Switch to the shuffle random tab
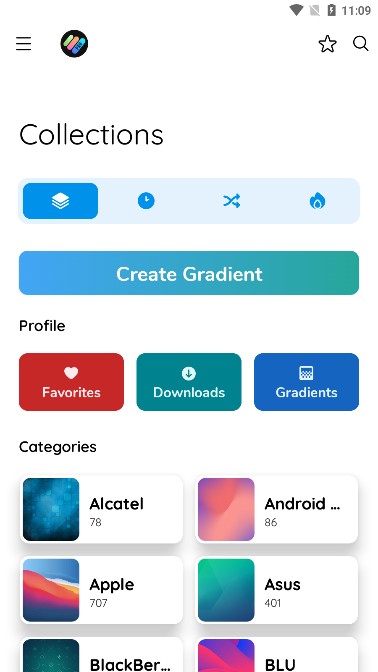378x672 pixels. (x=232, y=201)
